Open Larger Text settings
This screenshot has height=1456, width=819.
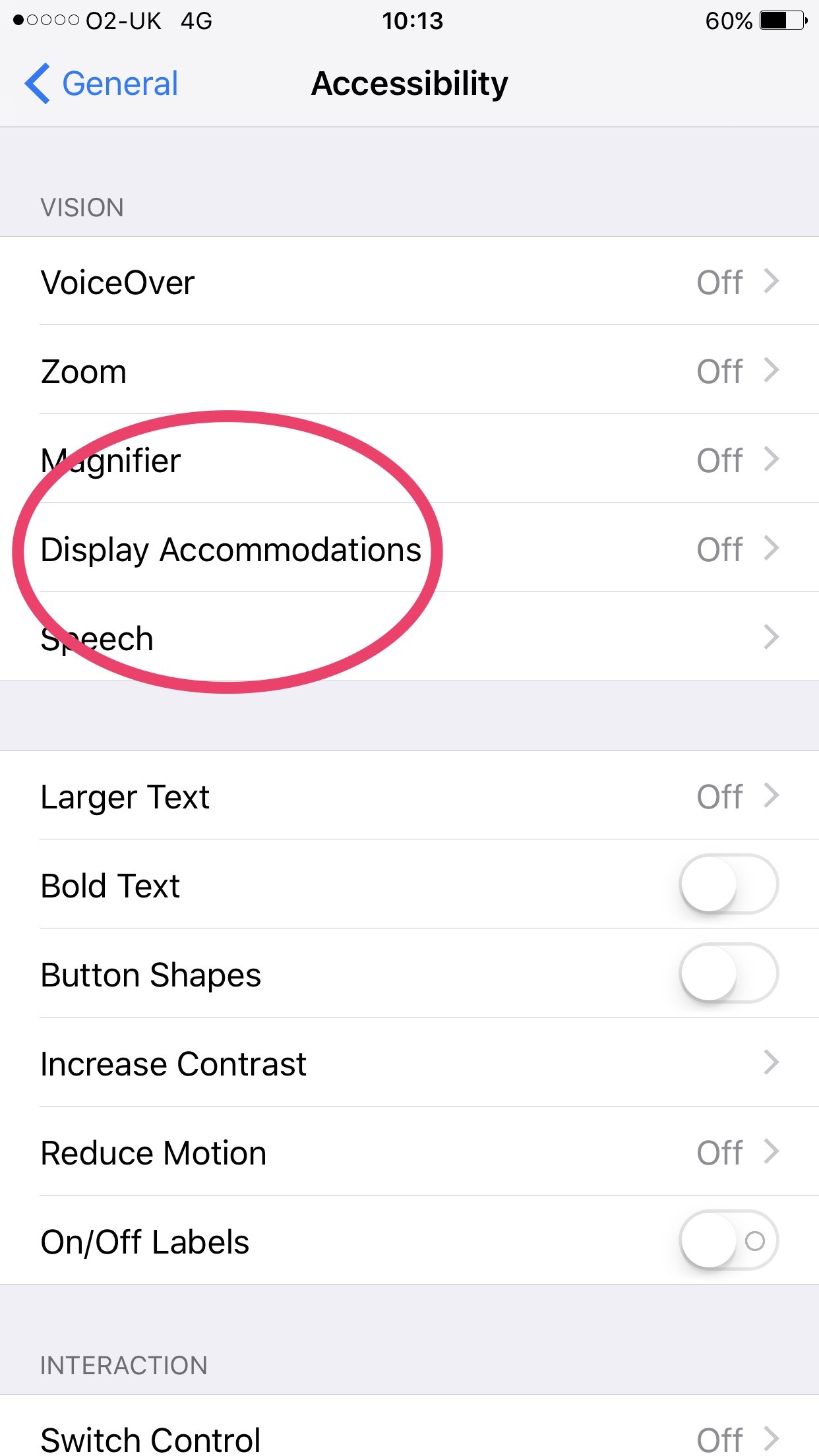[409, 797]
